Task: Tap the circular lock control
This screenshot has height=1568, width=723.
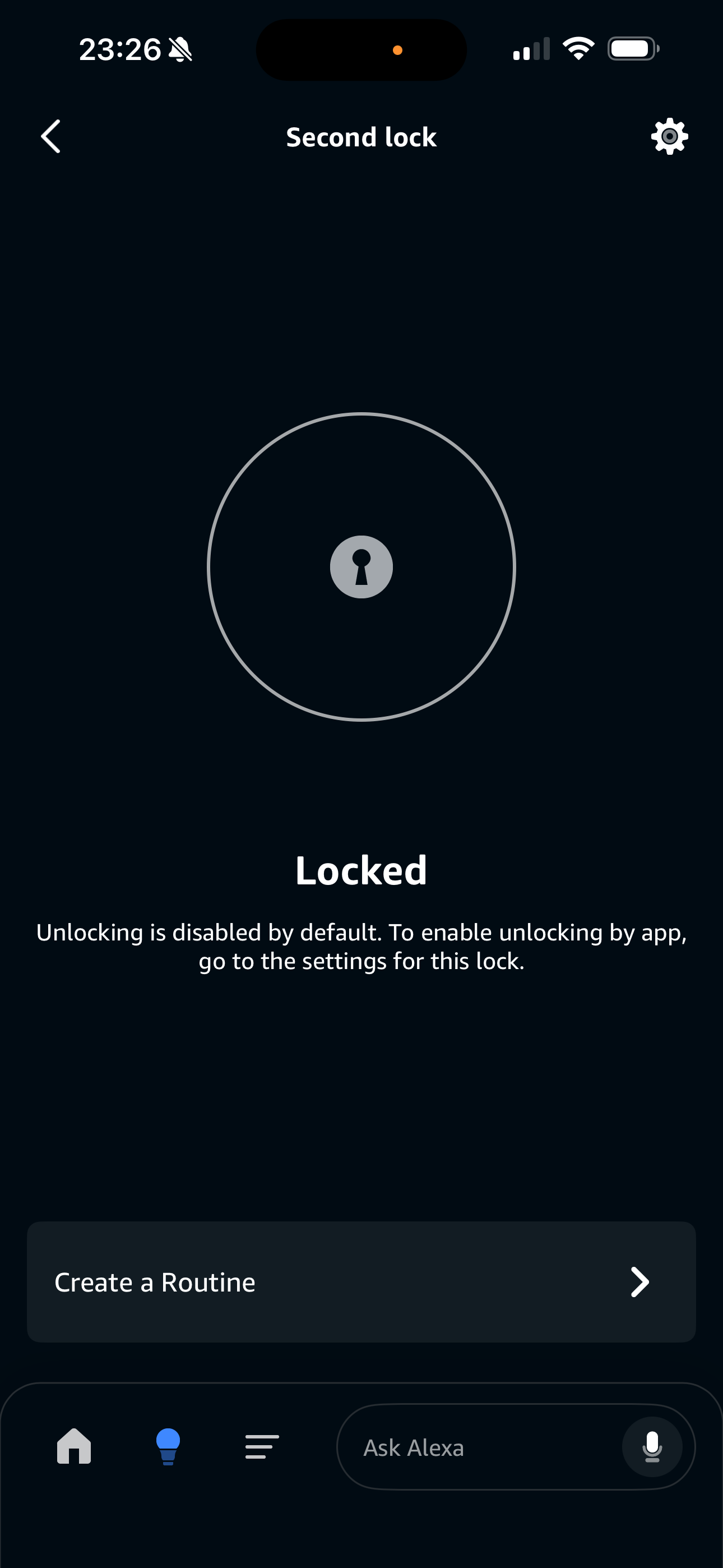Action: (361, 567)
